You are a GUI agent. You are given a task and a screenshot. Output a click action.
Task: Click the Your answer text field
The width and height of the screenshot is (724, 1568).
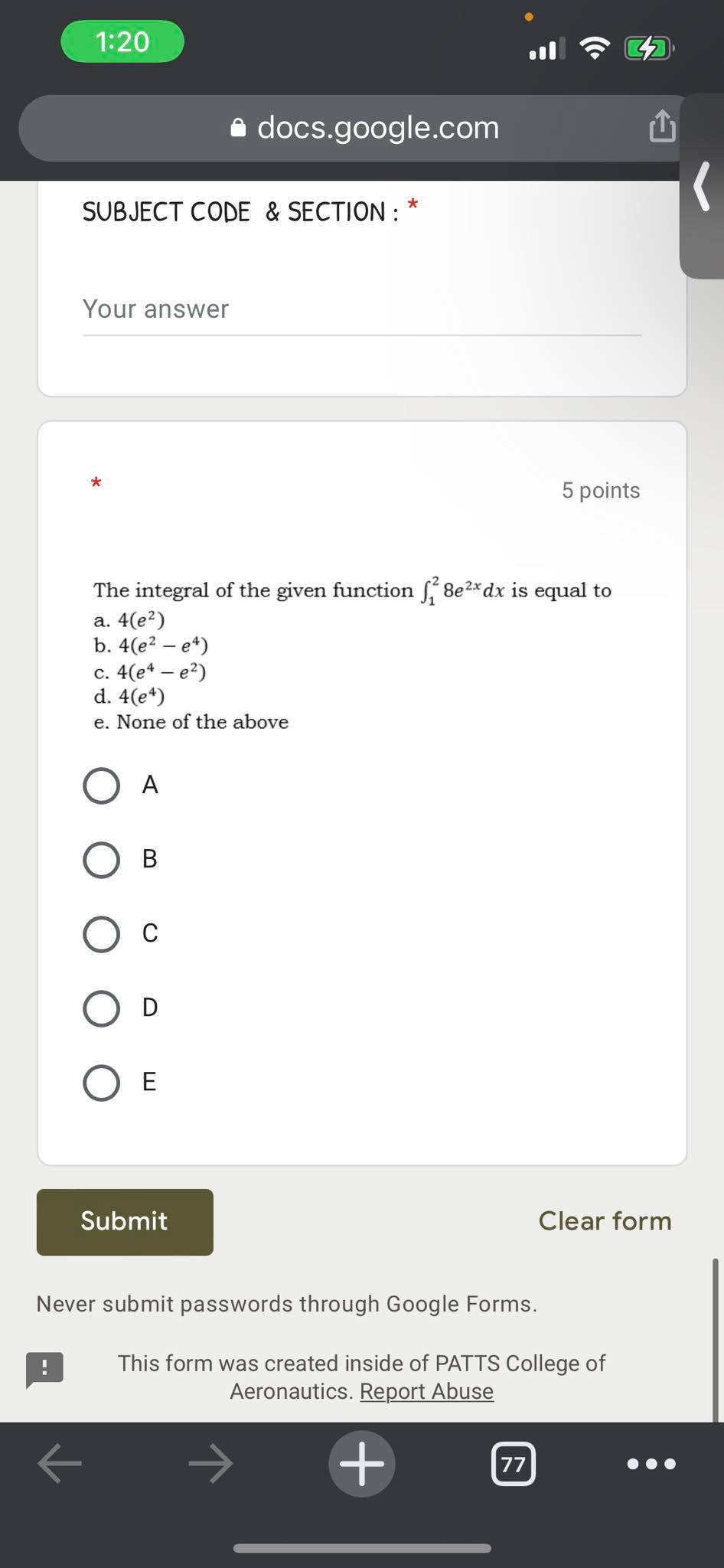coord(360,309)
